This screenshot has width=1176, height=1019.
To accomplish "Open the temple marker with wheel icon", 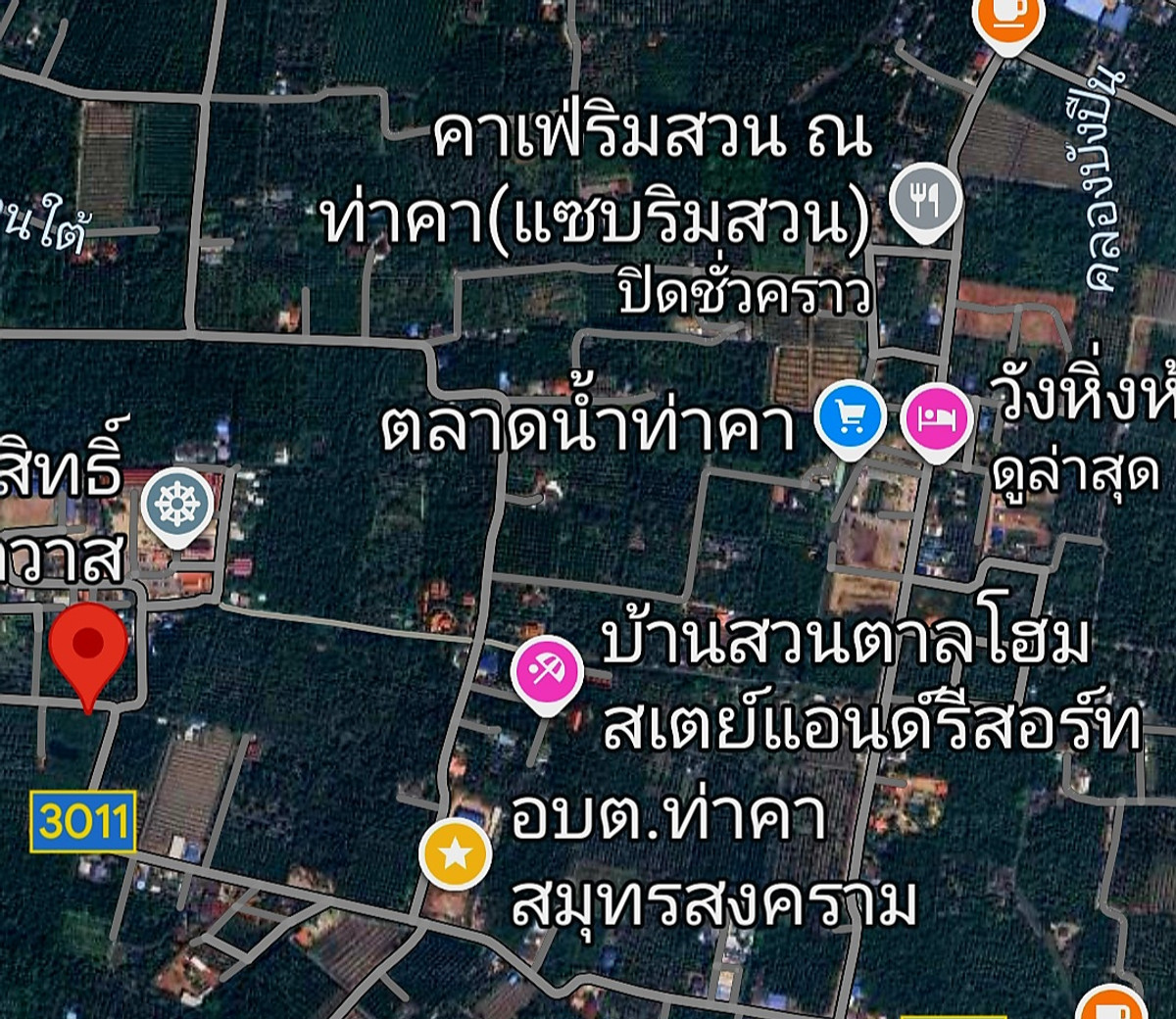I will click(177, 505).
